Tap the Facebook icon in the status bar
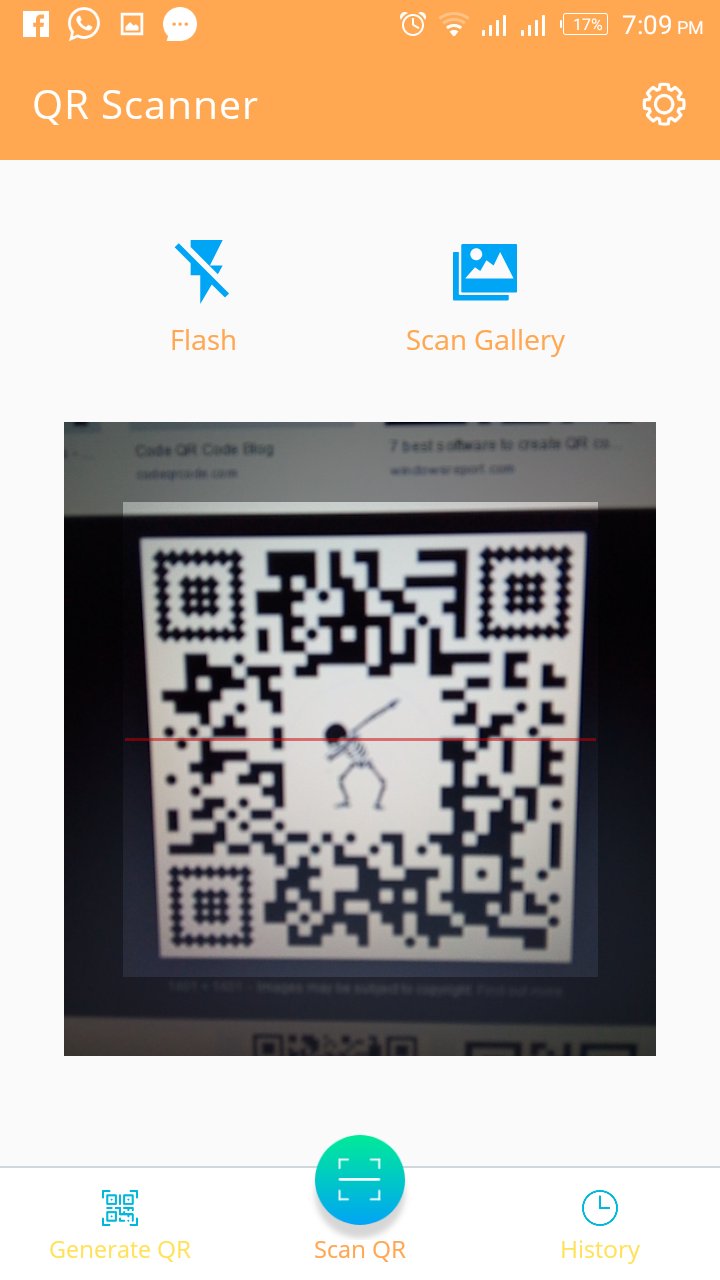 point(38,24)
